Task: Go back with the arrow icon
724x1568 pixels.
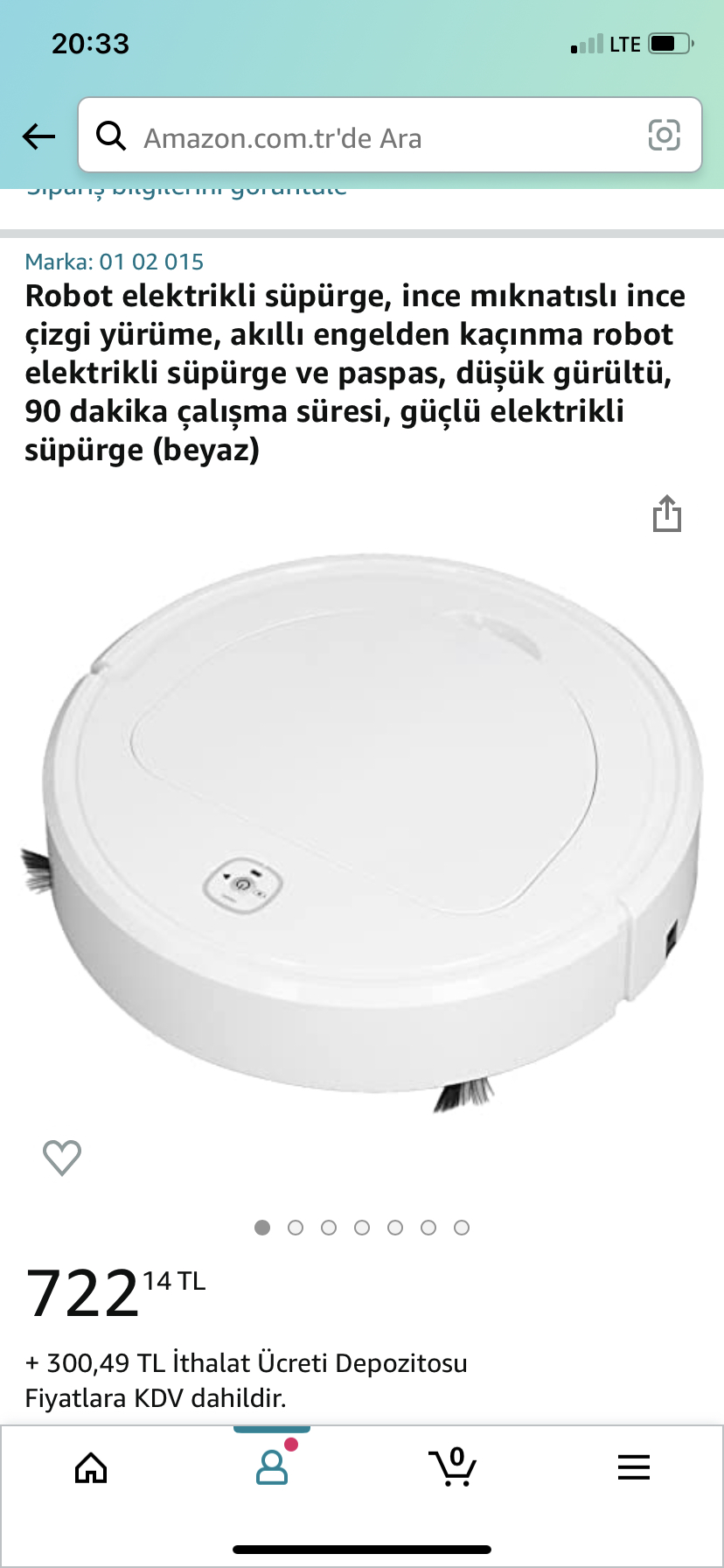Action: click(38, 136)
